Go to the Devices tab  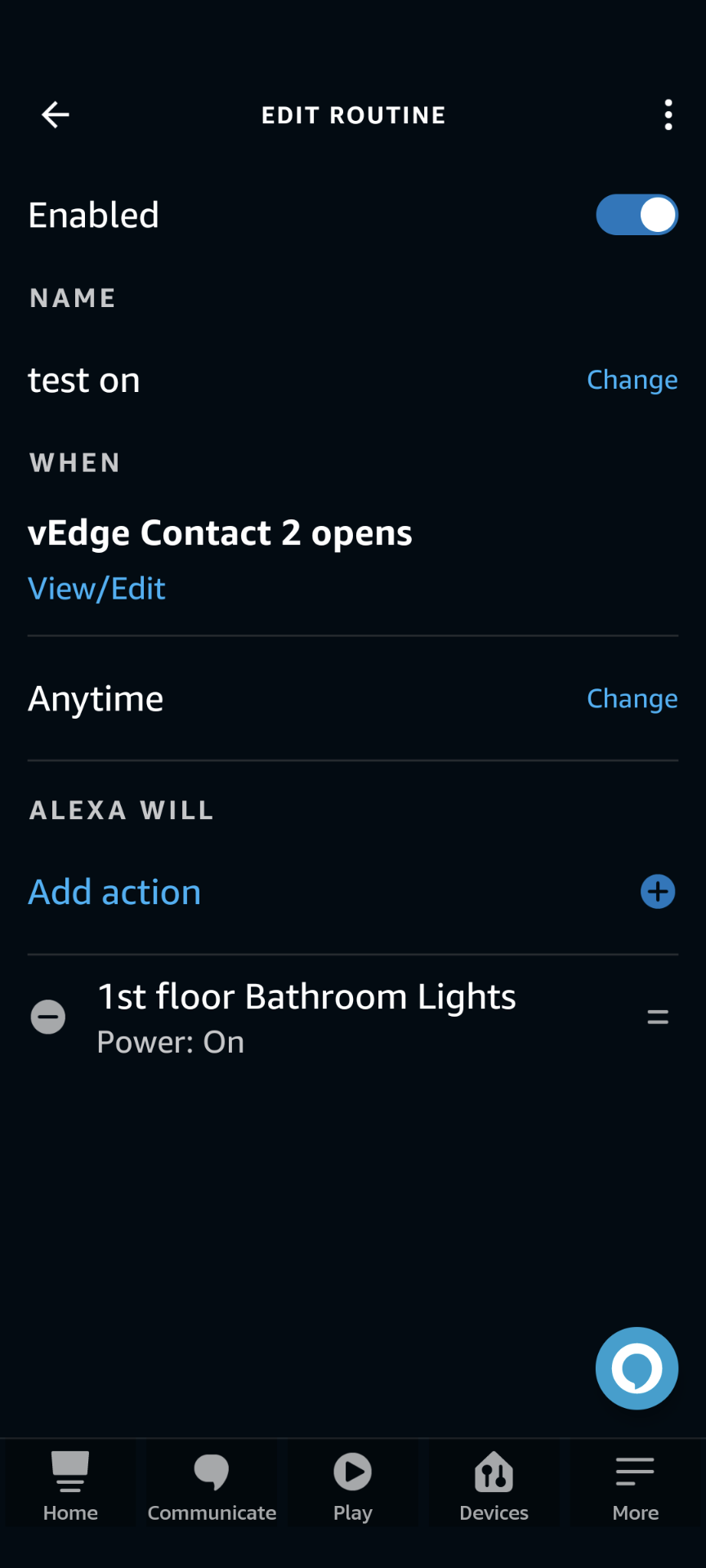494,1486
